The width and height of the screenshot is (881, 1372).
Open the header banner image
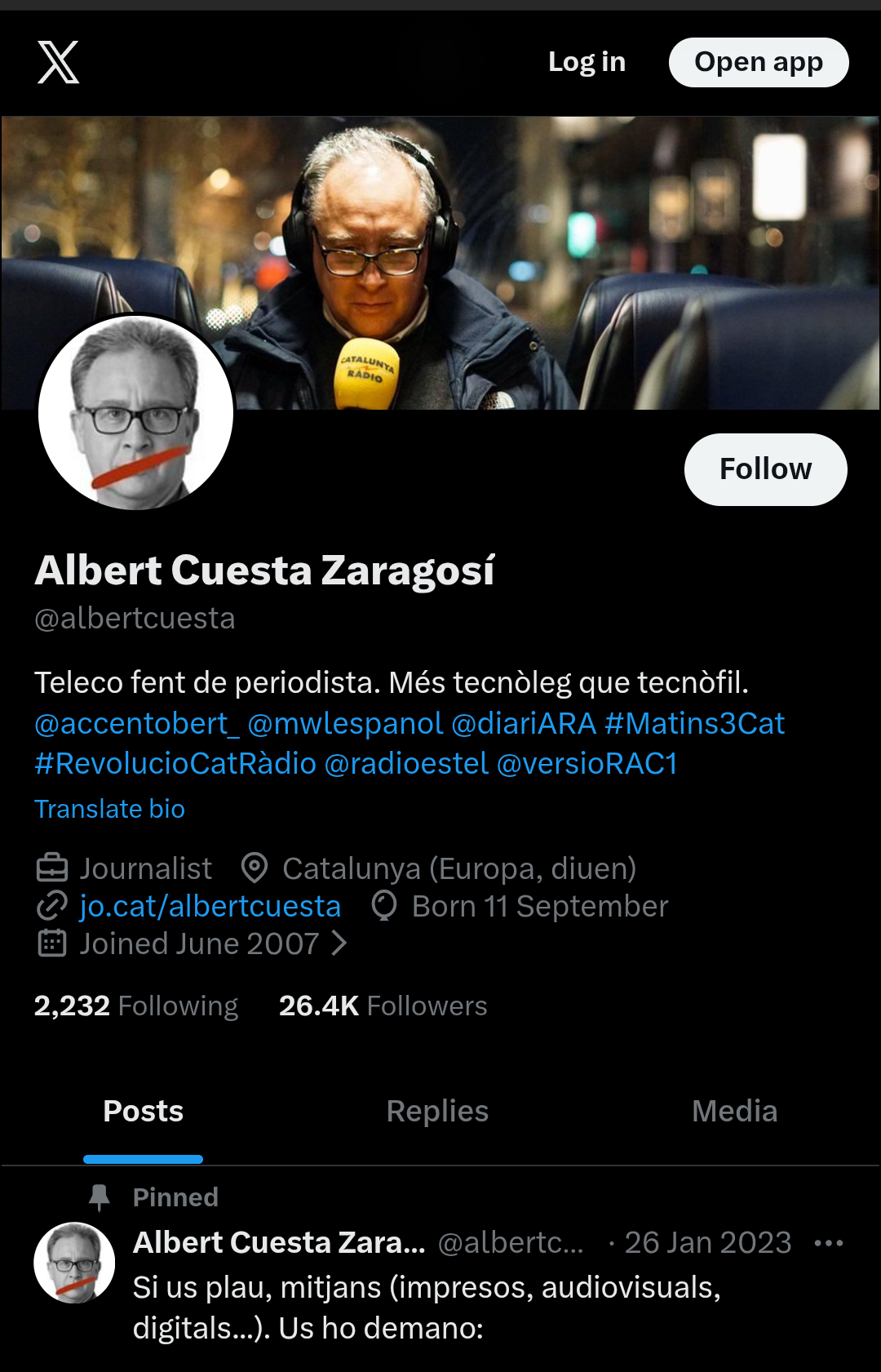(571, 245)
